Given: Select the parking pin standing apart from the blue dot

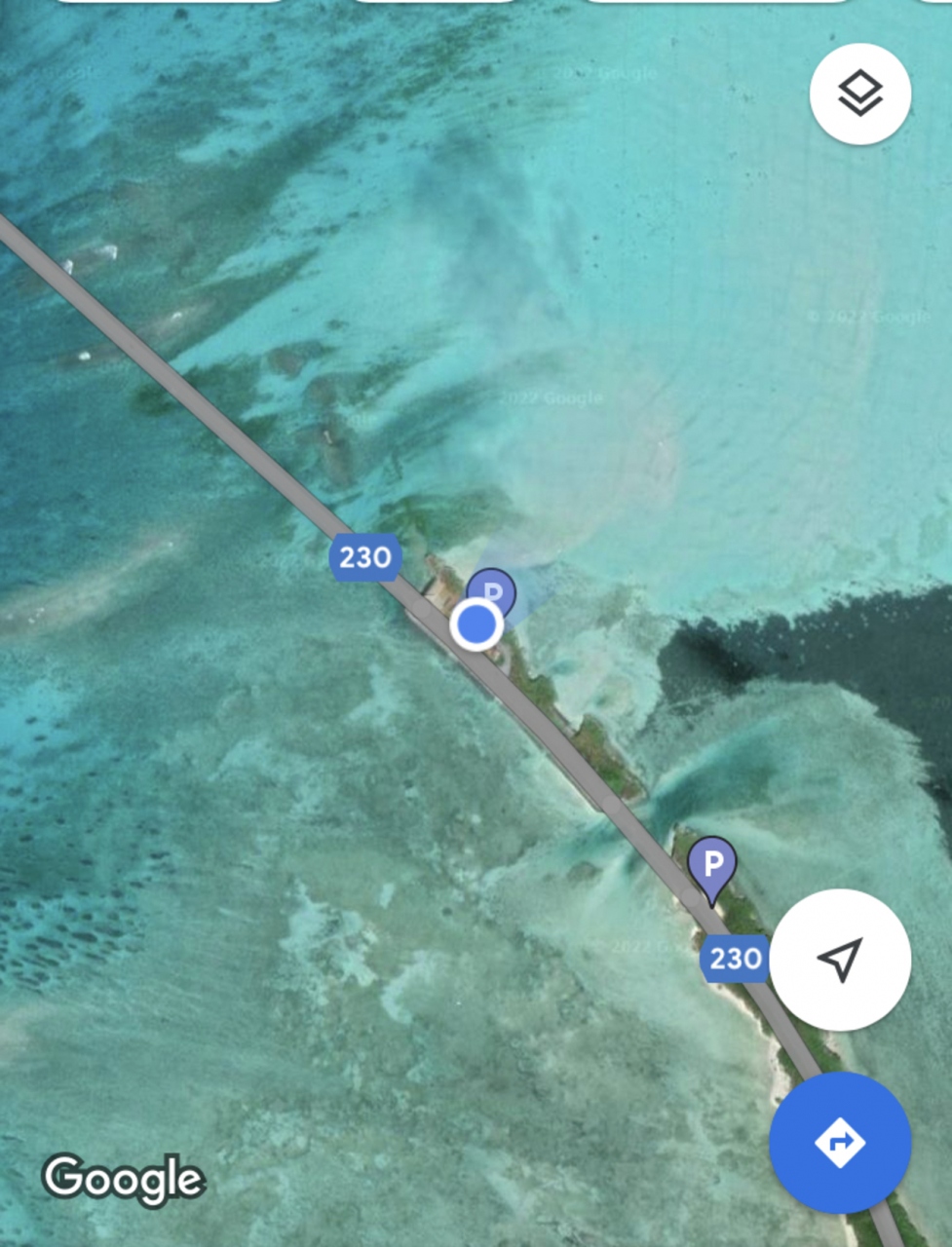Looking at the screenshot, I should (712, 865).
